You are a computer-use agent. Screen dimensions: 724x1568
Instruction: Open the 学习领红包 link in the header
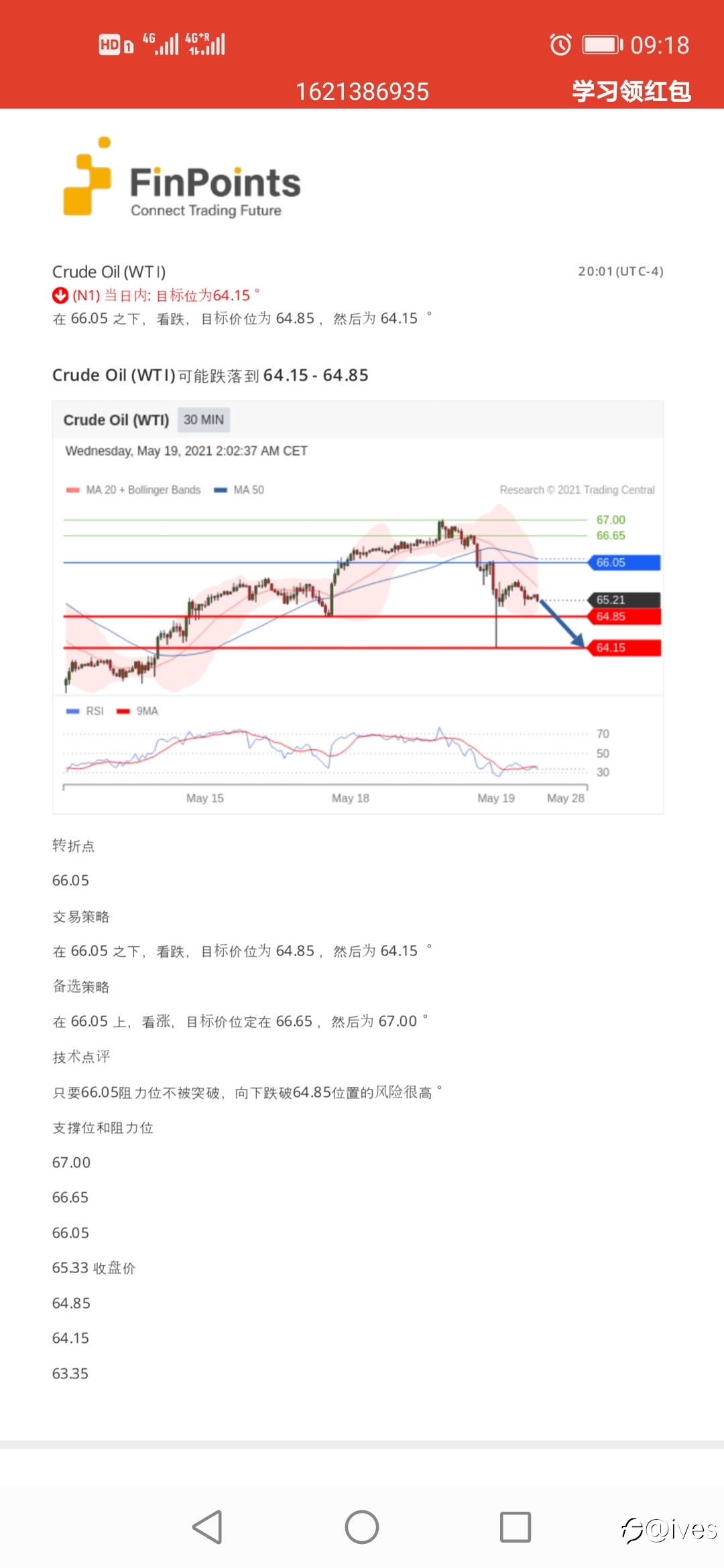coord(631,91)
